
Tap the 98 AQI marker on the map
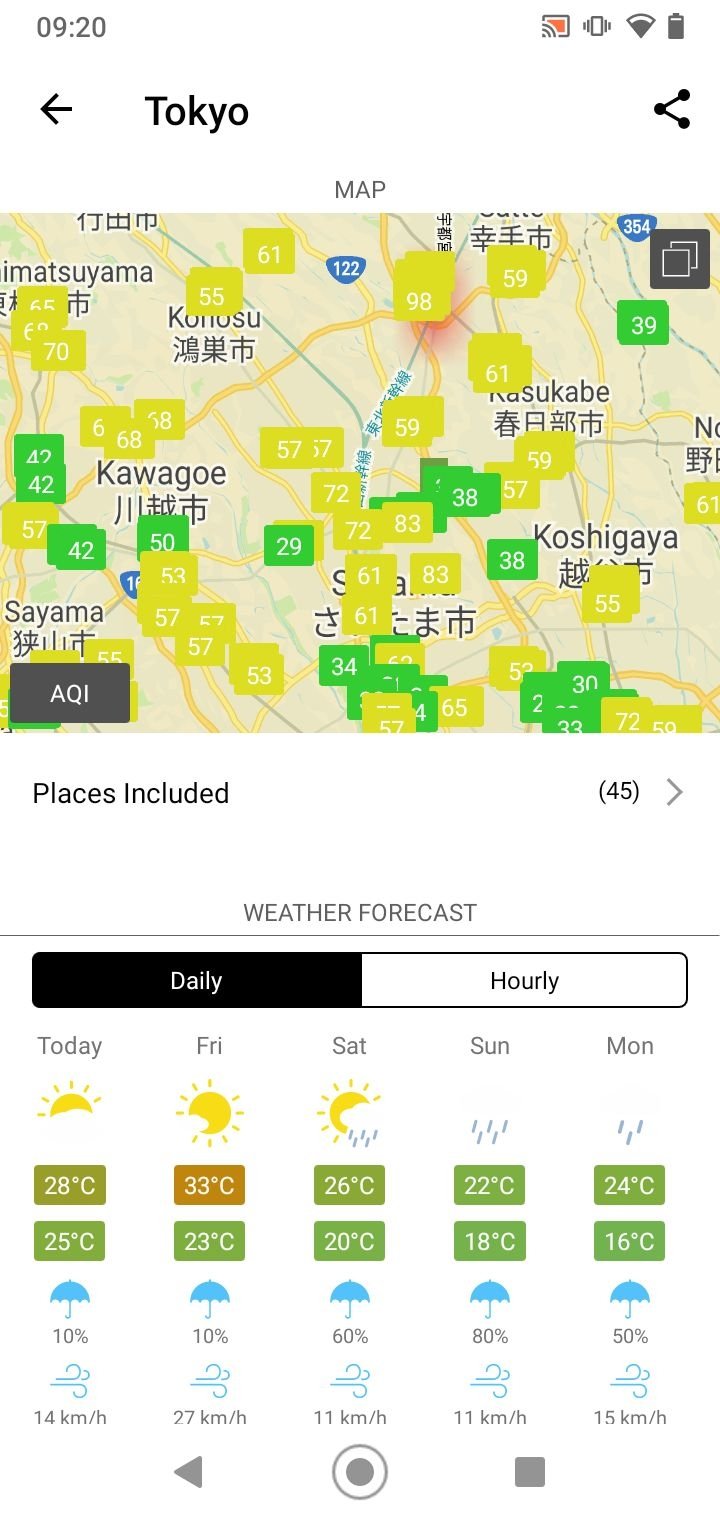(x=419, y=300)
